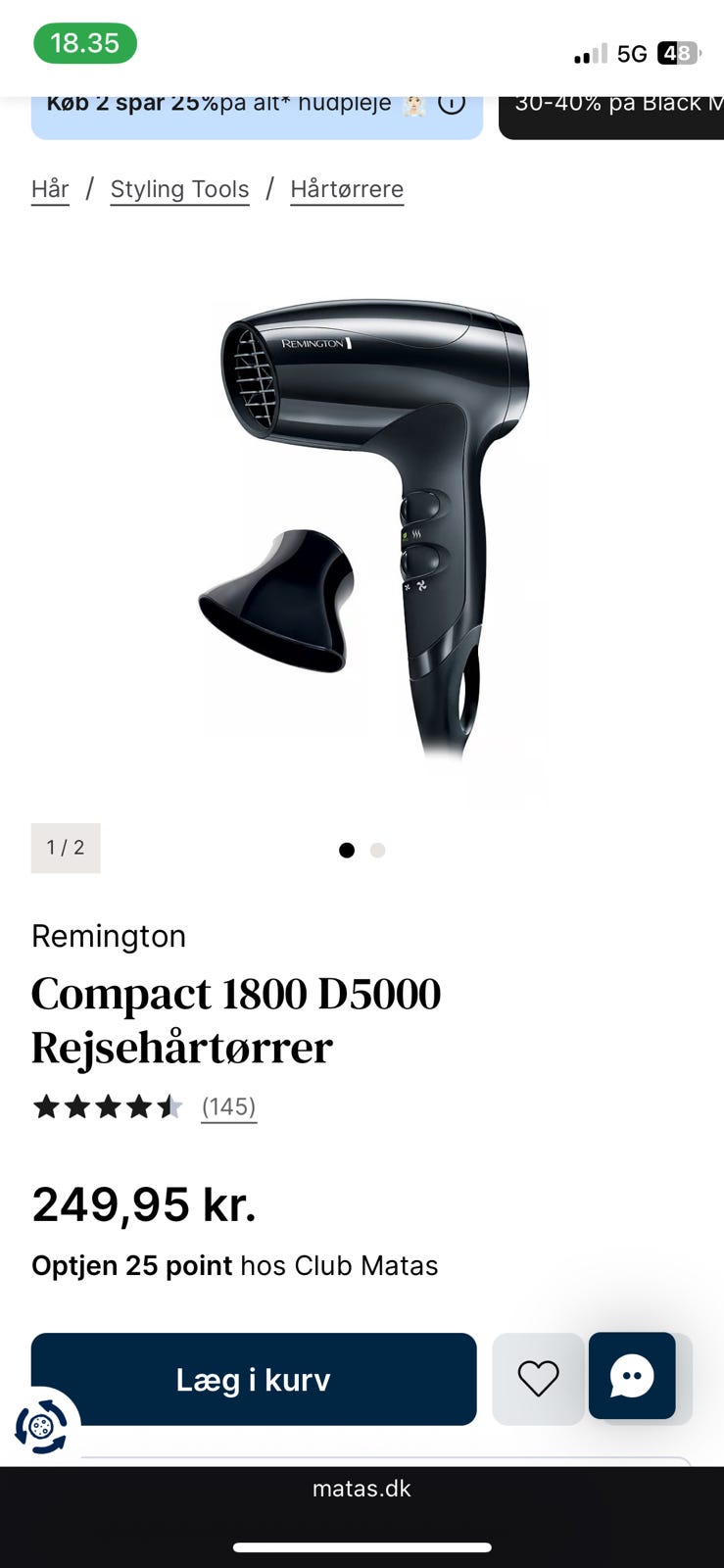Save product to favorites with heart

click(538, 1379)
